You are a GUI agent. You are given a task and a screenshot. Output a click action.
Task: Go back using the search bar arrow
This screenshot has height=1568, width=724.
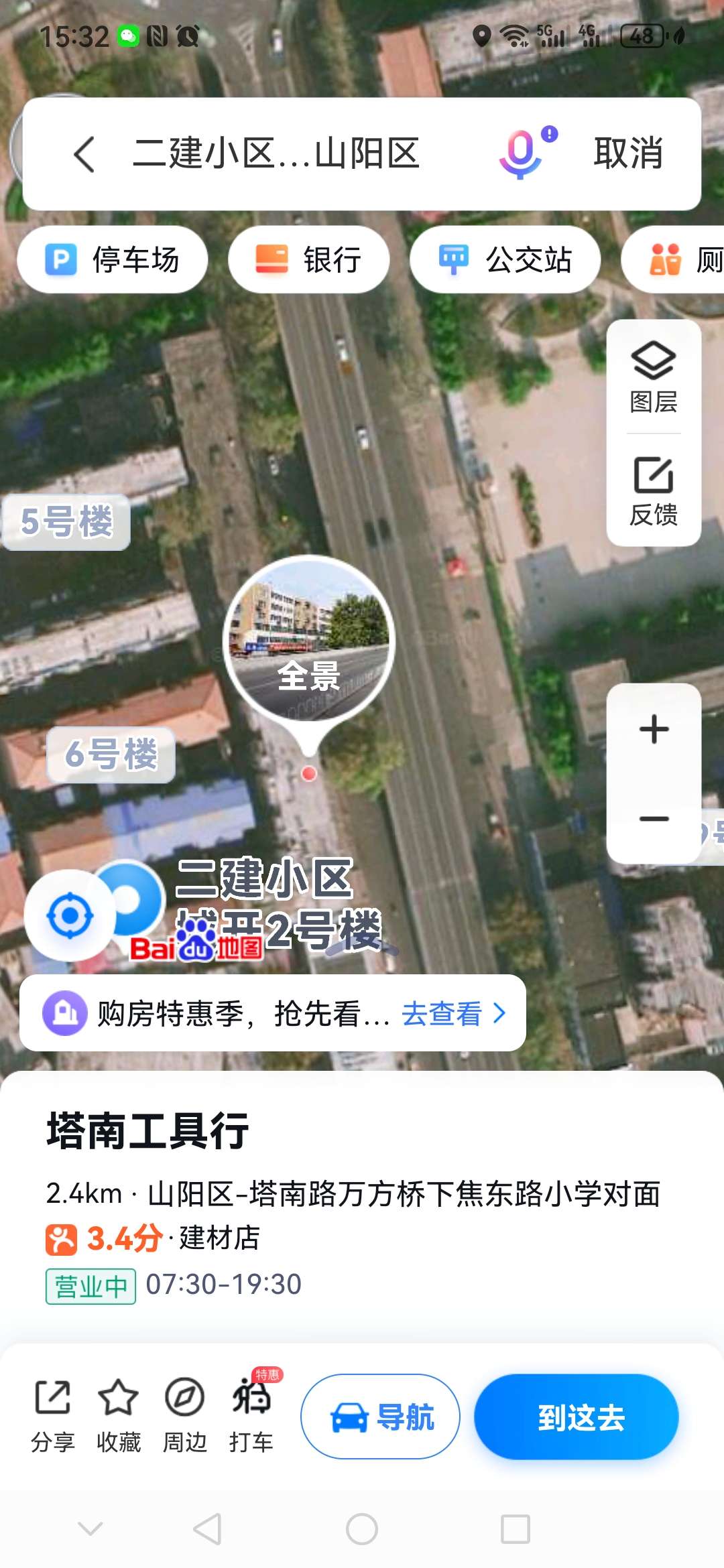84,154
